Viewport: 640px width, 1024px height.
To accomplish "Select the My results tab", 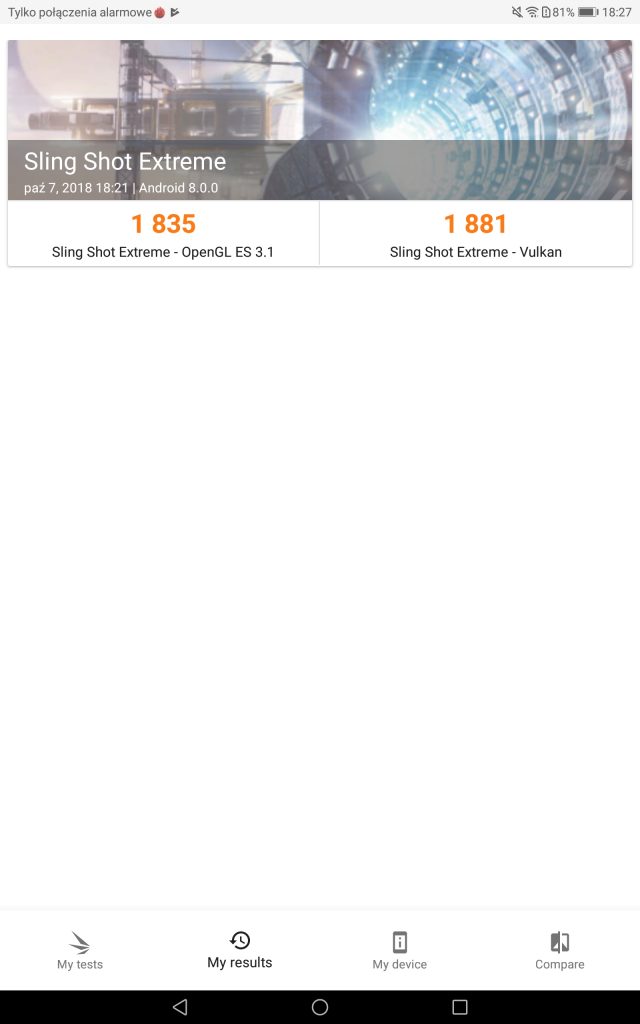I will coord(240,950).
